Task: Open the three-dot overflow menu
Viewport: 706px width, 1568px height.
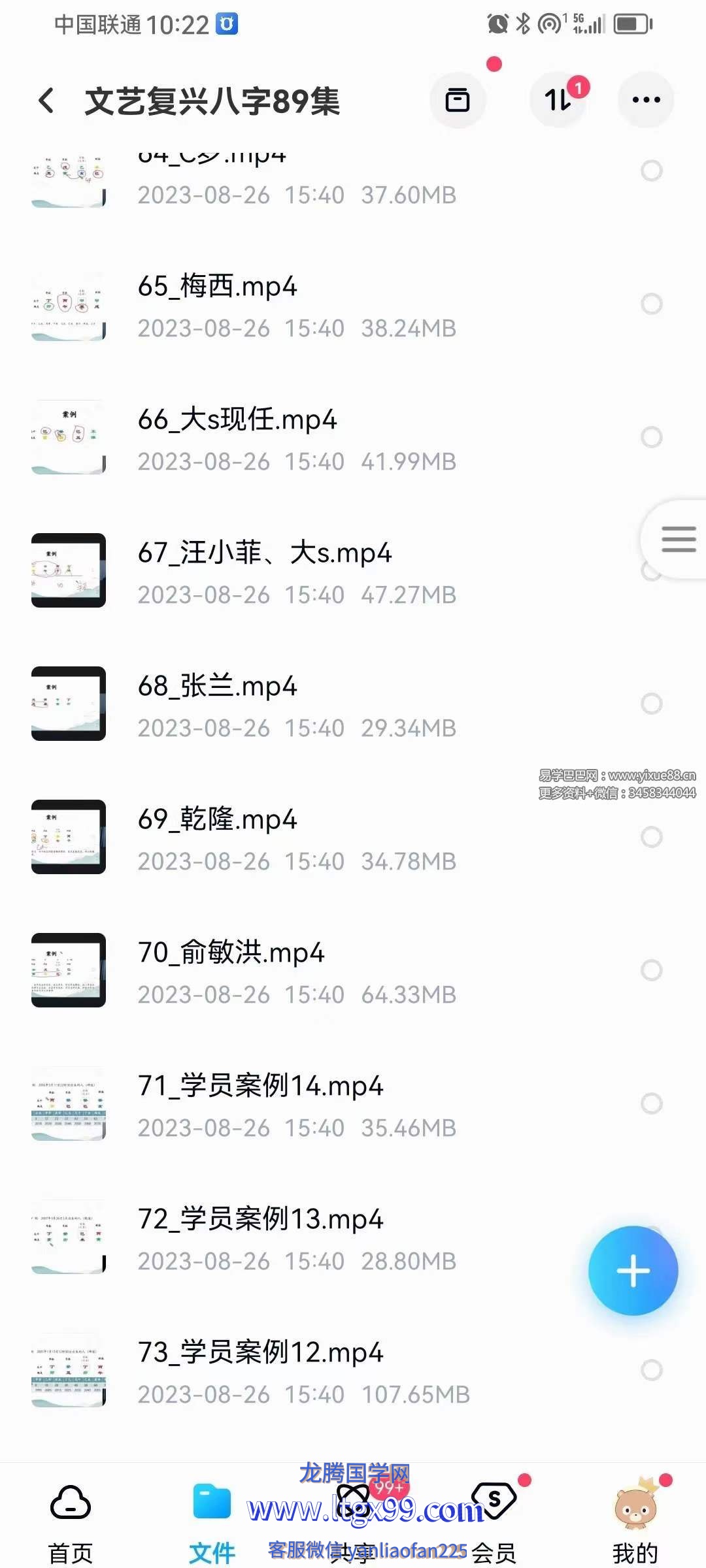Action: [x=646, y=100]
